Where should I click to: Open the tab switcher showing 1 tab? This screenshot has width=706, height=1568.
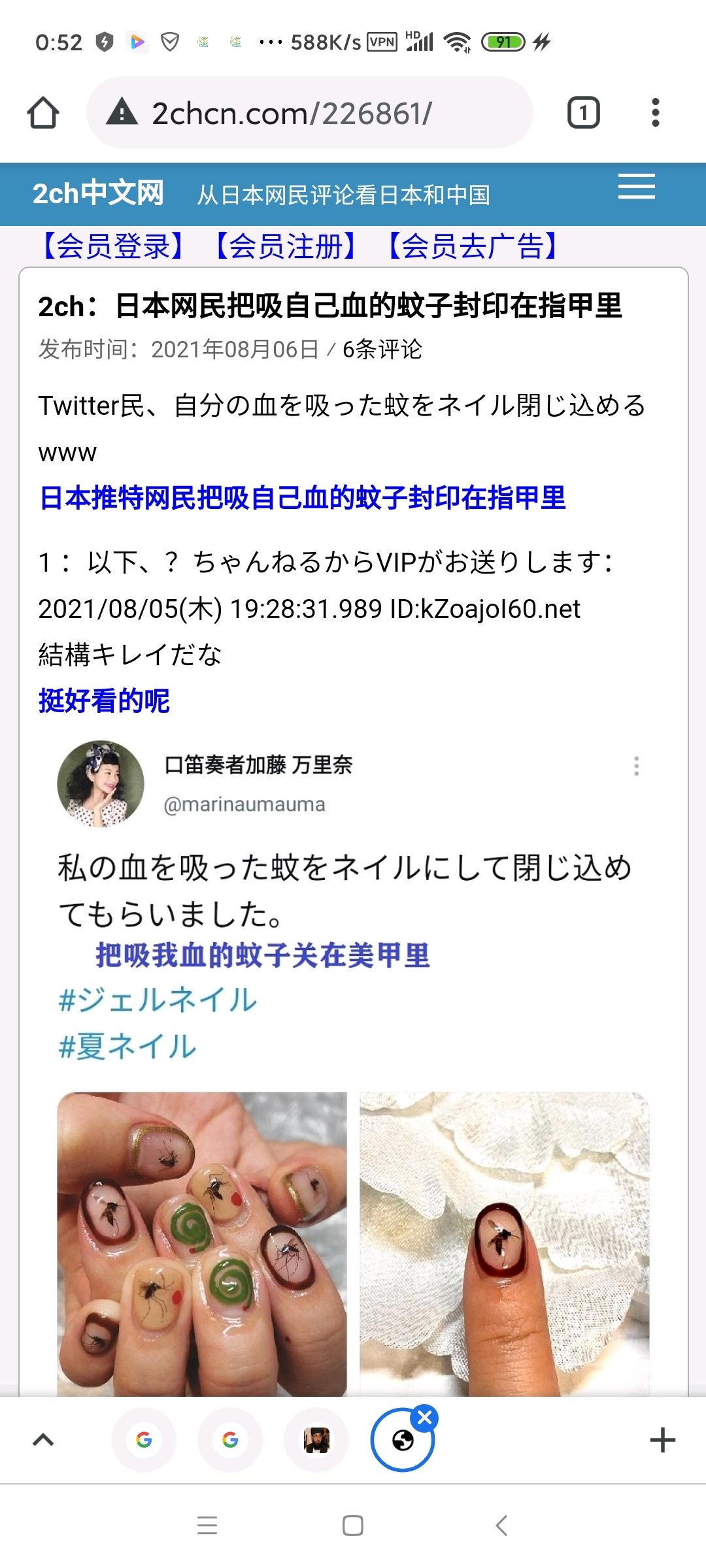tap(583, 112)
